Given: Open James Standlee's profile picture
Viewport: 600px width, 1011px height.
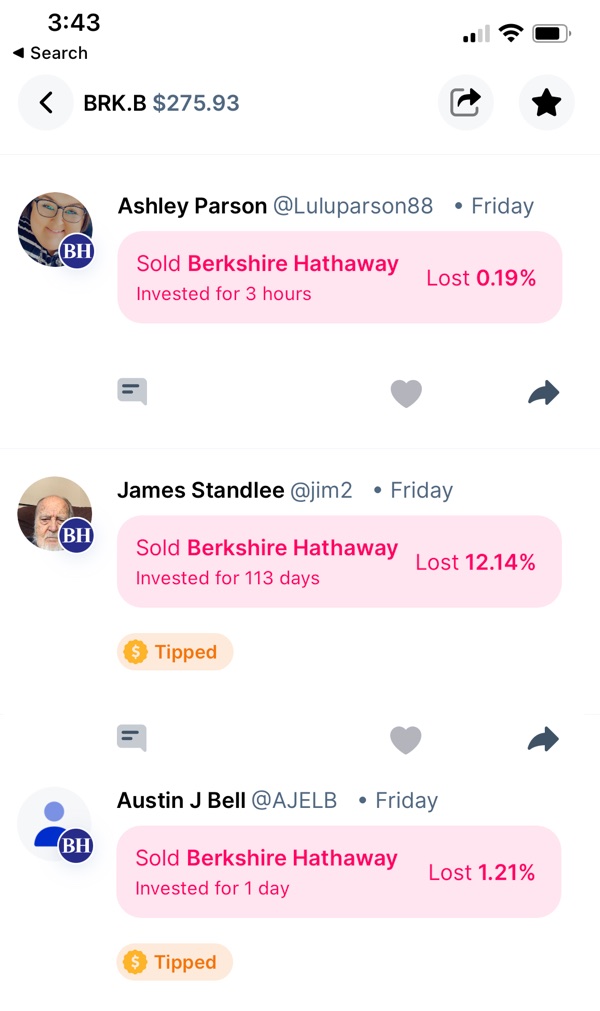Looking at the screenshot, I should click(55, 514).
